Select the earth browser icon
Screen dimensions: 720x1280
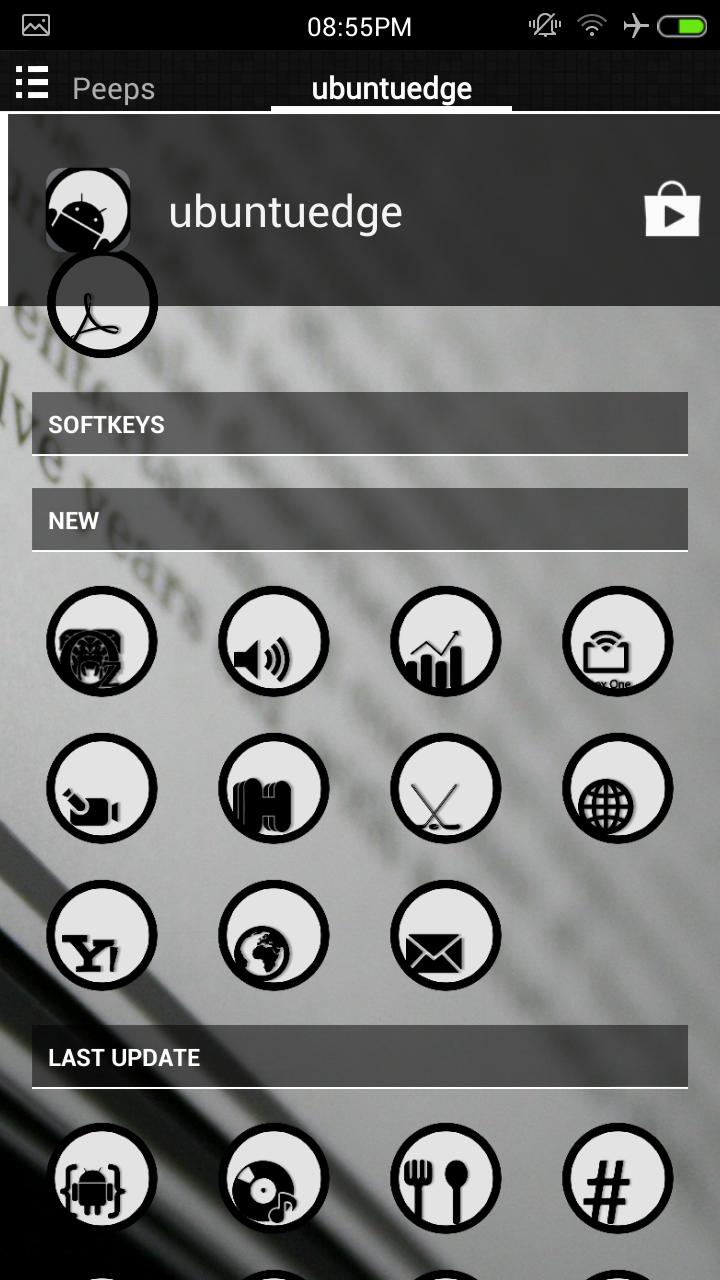[273, 935]
